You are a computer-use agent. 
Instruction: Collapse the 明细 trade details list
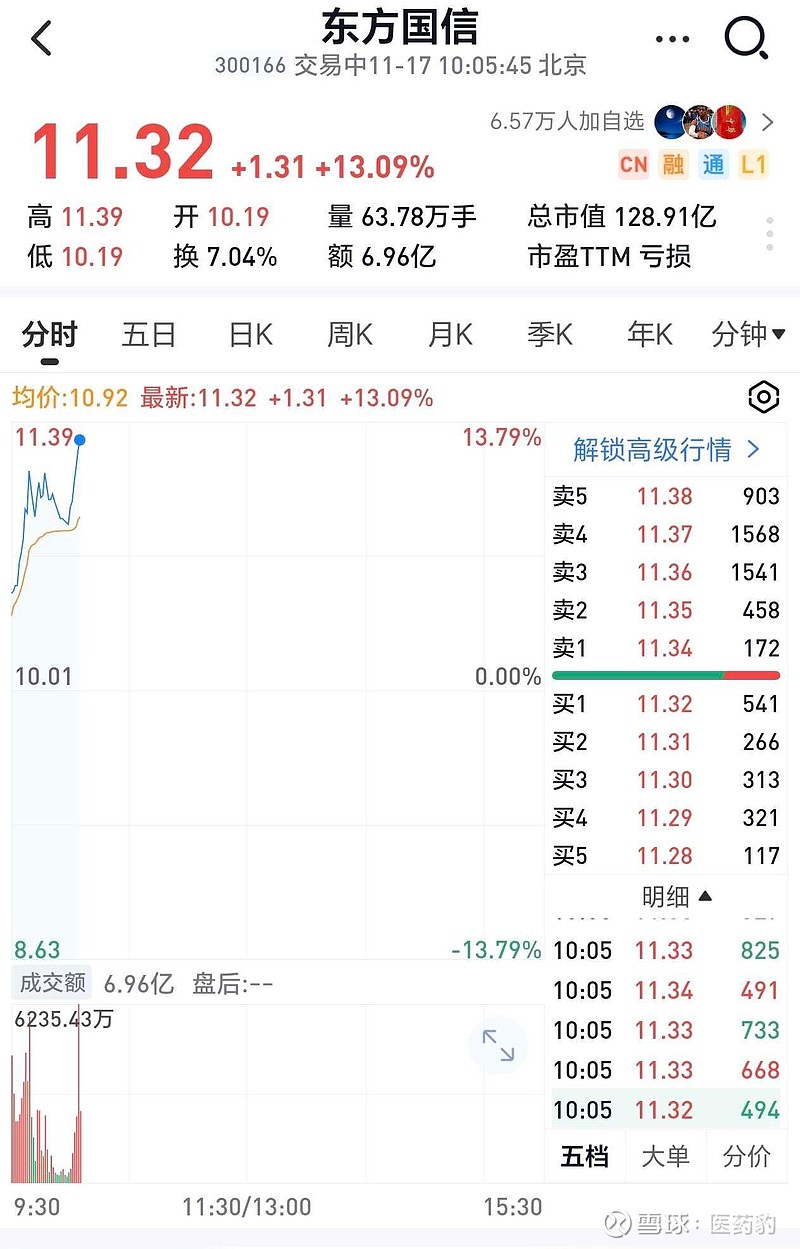(x=677, y=896)
